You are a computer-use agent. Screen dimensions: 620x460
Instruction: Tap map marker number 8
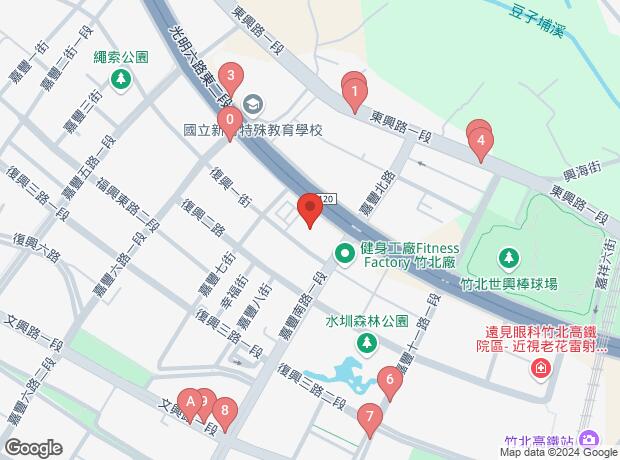pos(227,410)
